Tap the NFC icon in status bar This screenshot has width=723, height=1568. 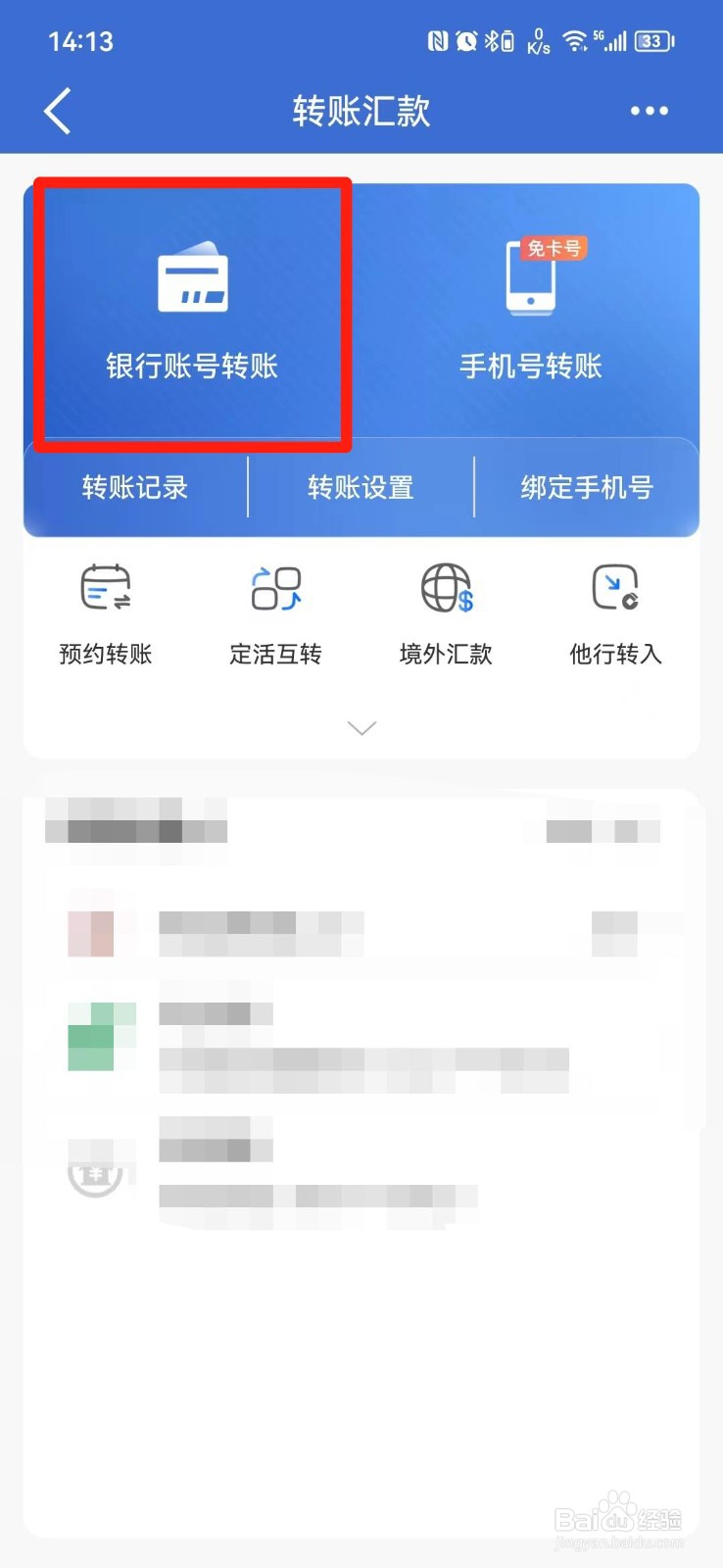coord(439,39)
